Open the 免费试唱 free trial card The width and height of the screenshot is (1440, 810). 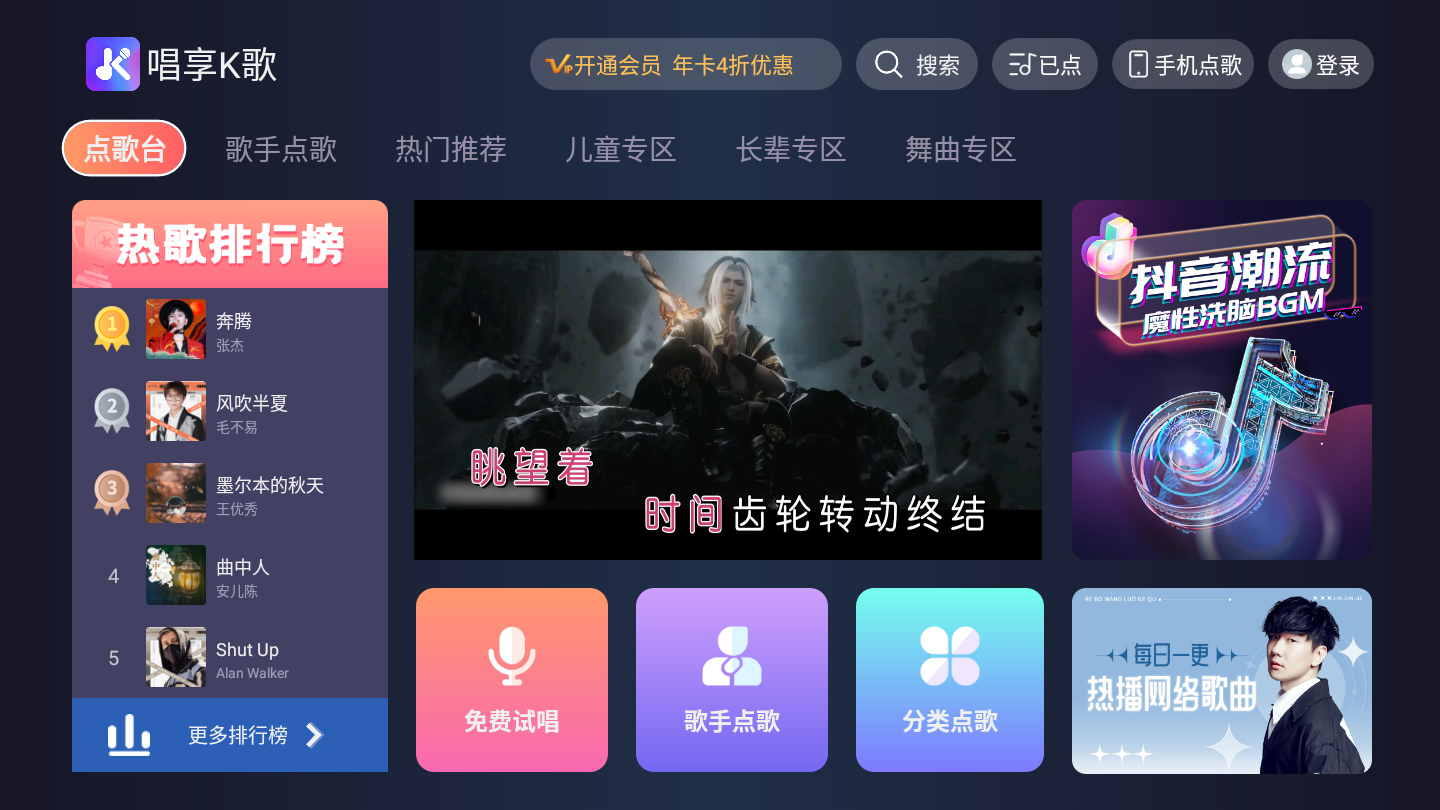(x=512, y=680)
